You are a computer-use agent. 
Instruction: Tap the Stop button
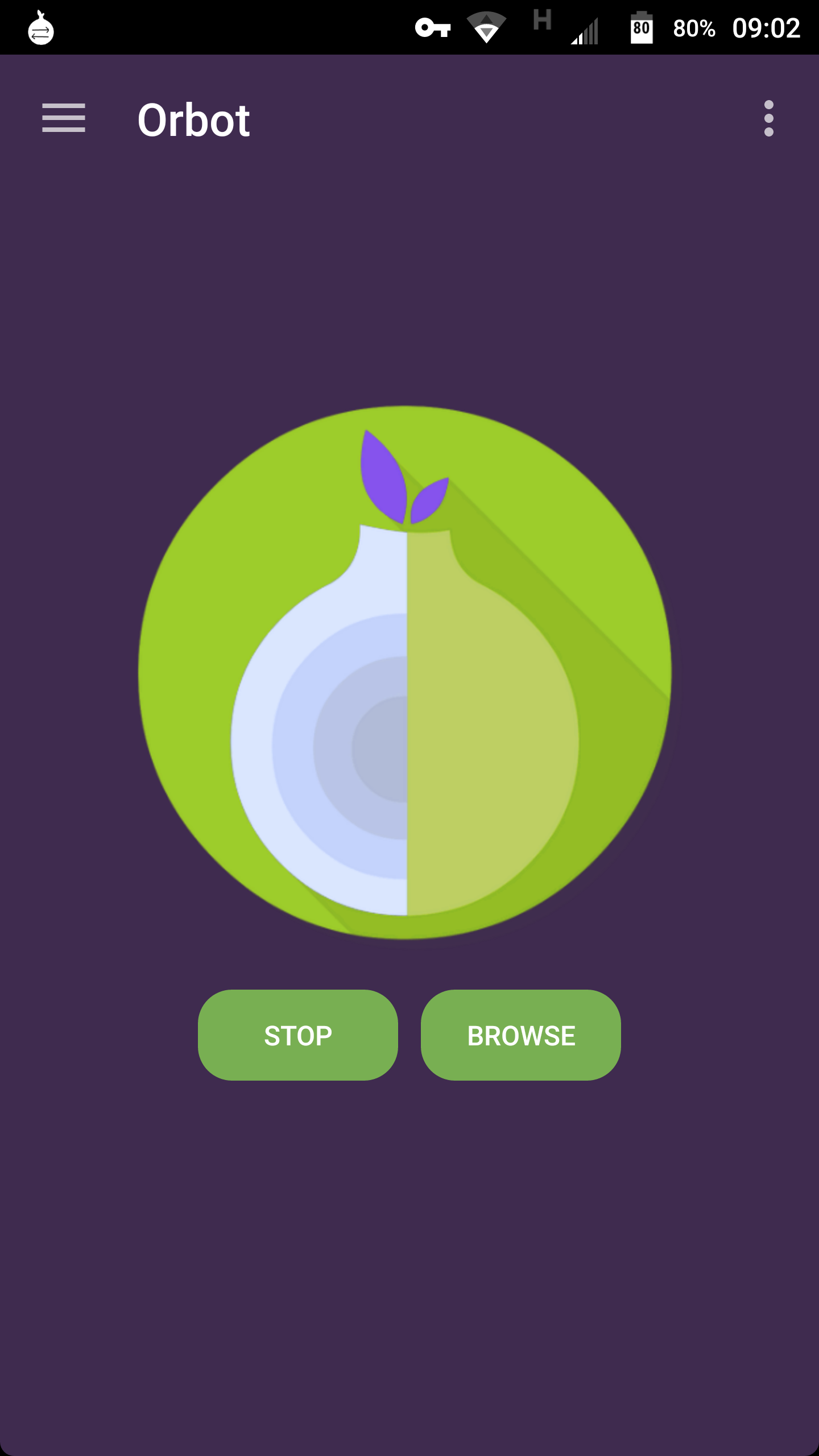[297, 1035]
